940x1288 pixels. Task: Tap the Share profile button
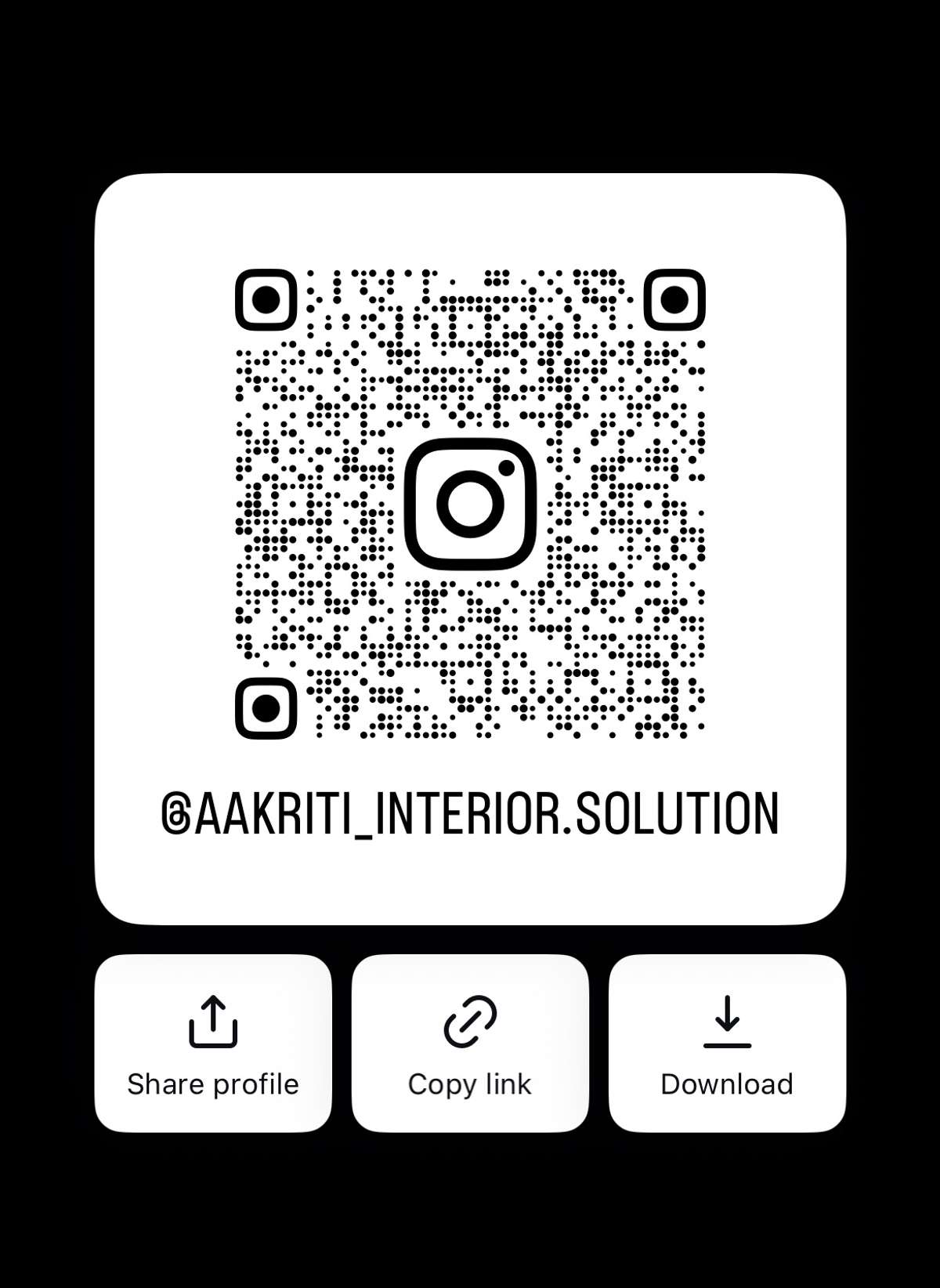213,1043
